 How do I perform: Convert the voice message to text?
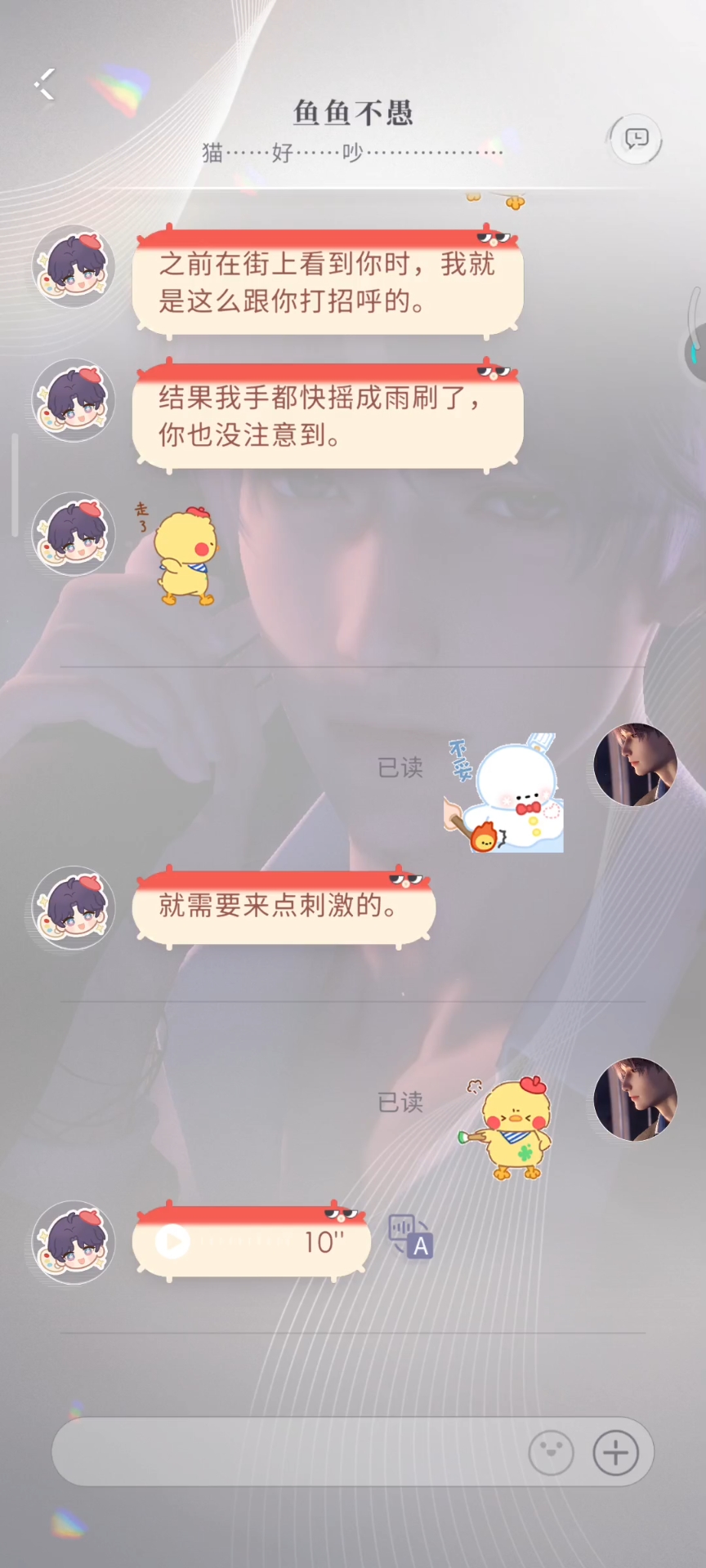(410, 1236)
